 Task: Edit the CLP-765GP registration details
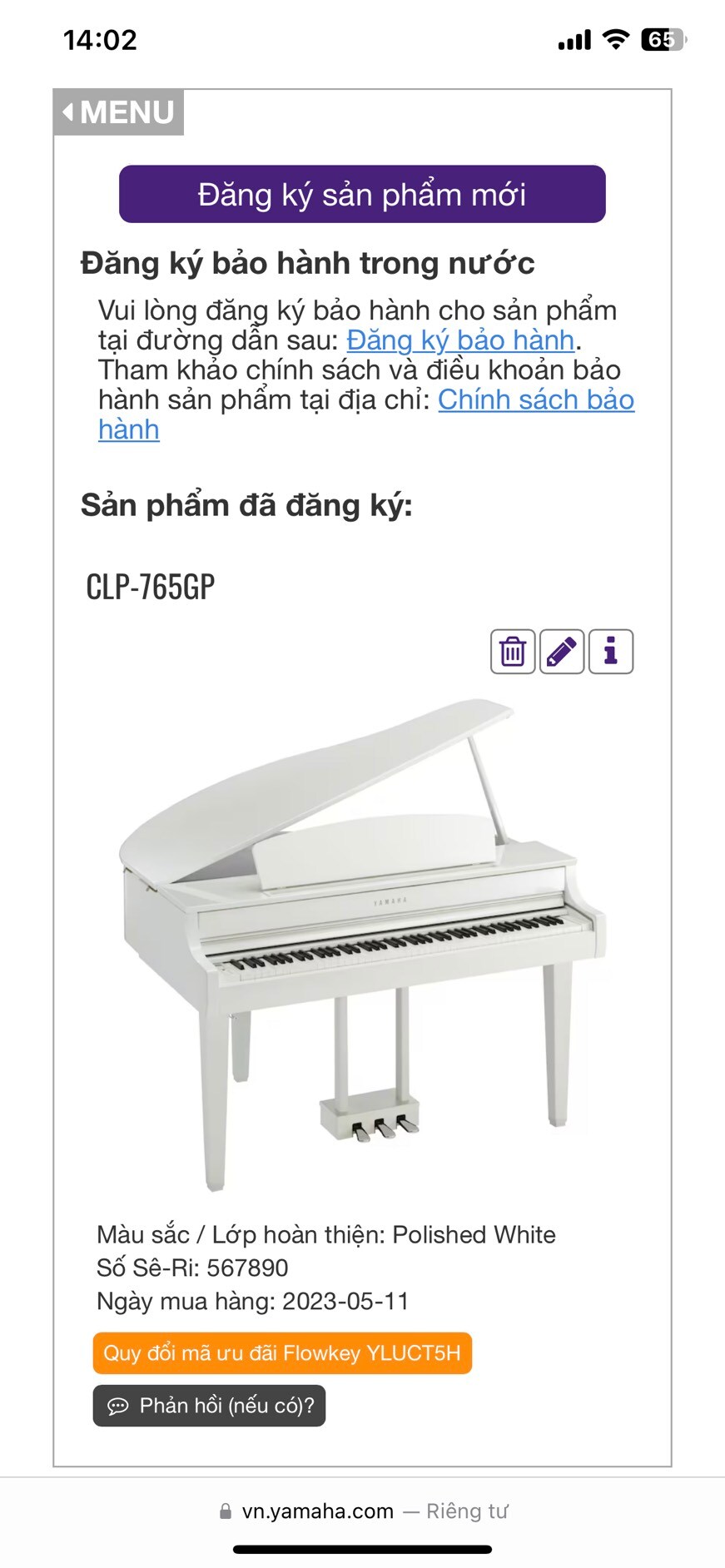point(562,652)
